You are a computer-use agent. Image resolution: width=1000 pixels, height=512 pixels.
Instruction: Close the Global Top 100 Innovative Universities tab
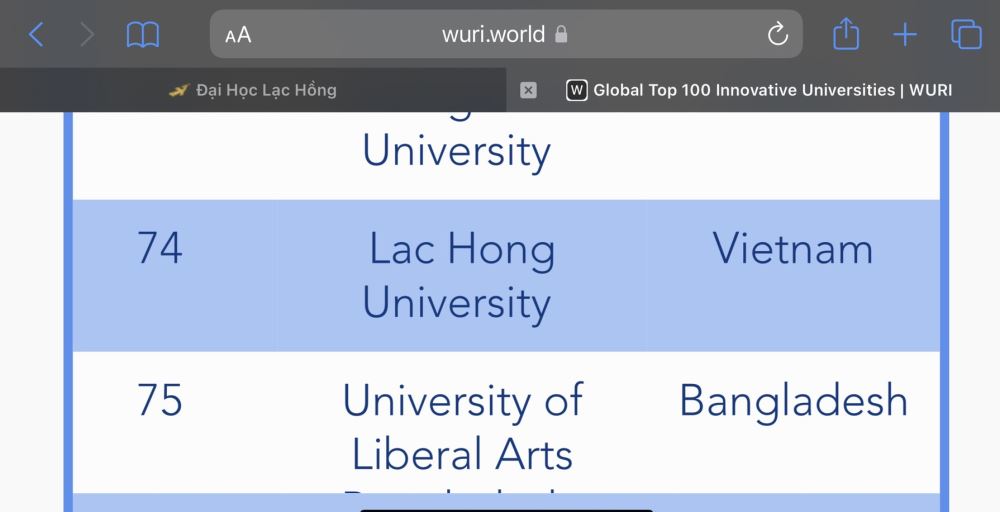point(528,90)
